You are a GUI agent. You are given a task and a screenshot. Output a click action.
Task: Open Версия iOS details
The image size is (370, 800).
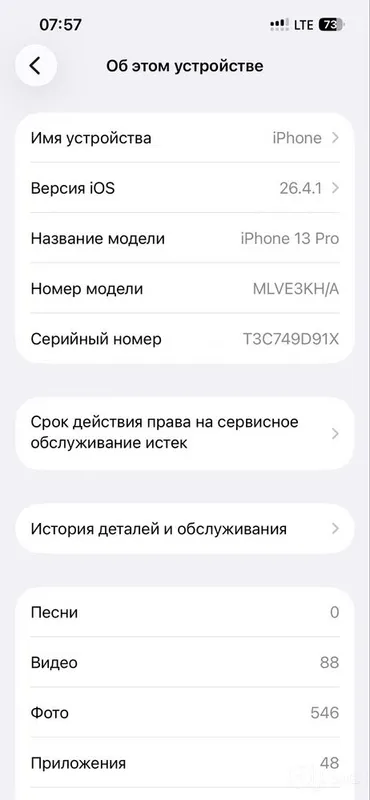click(x=185, y=188)
